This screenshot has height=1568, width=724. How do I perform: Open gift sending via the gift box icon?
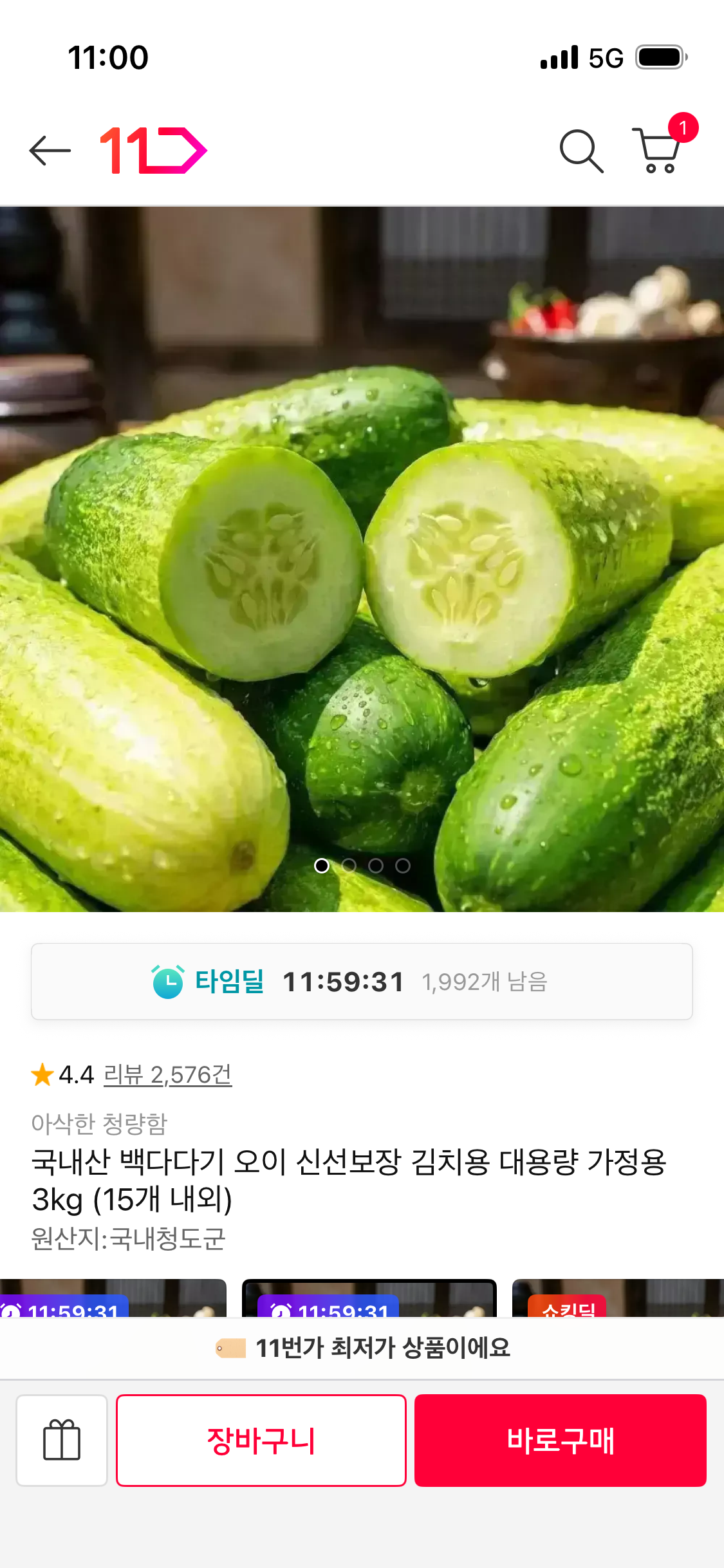coord(62,1441)
